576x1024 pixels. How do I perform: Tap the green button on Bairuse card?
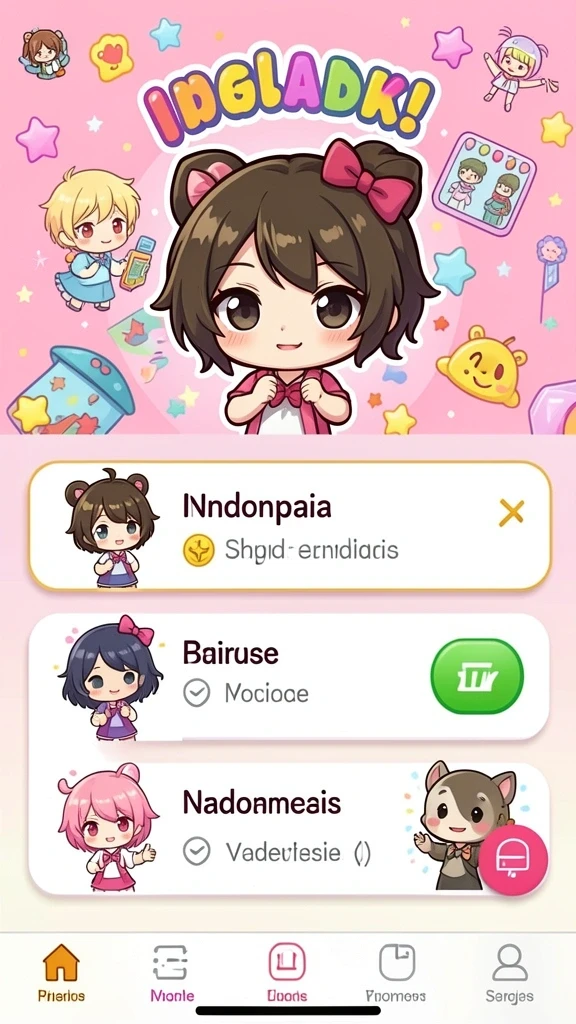pyautogui.click(x=477, y=676)
